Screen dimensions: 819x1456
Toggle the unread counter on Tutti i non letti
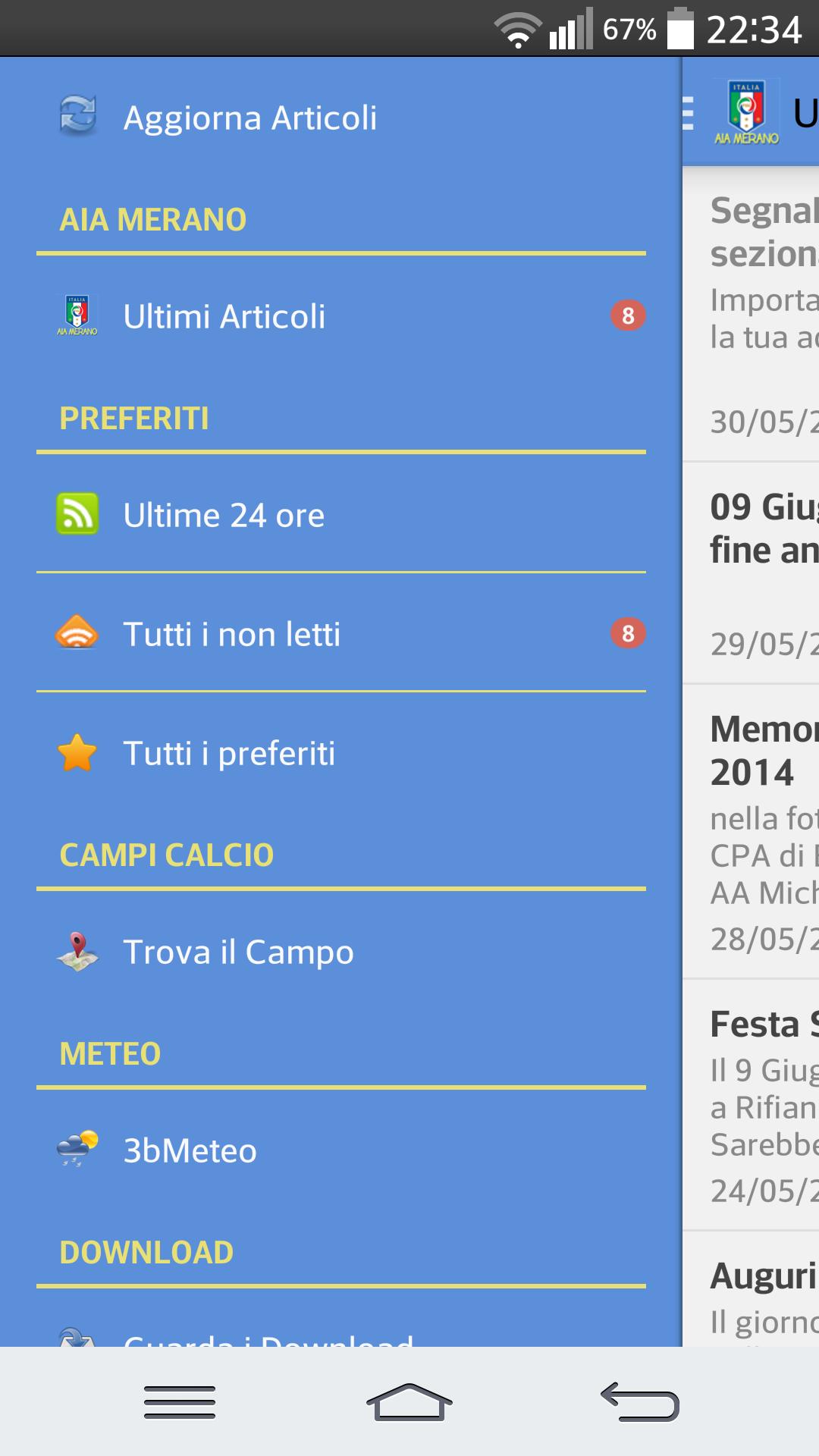tap(626, 632)
